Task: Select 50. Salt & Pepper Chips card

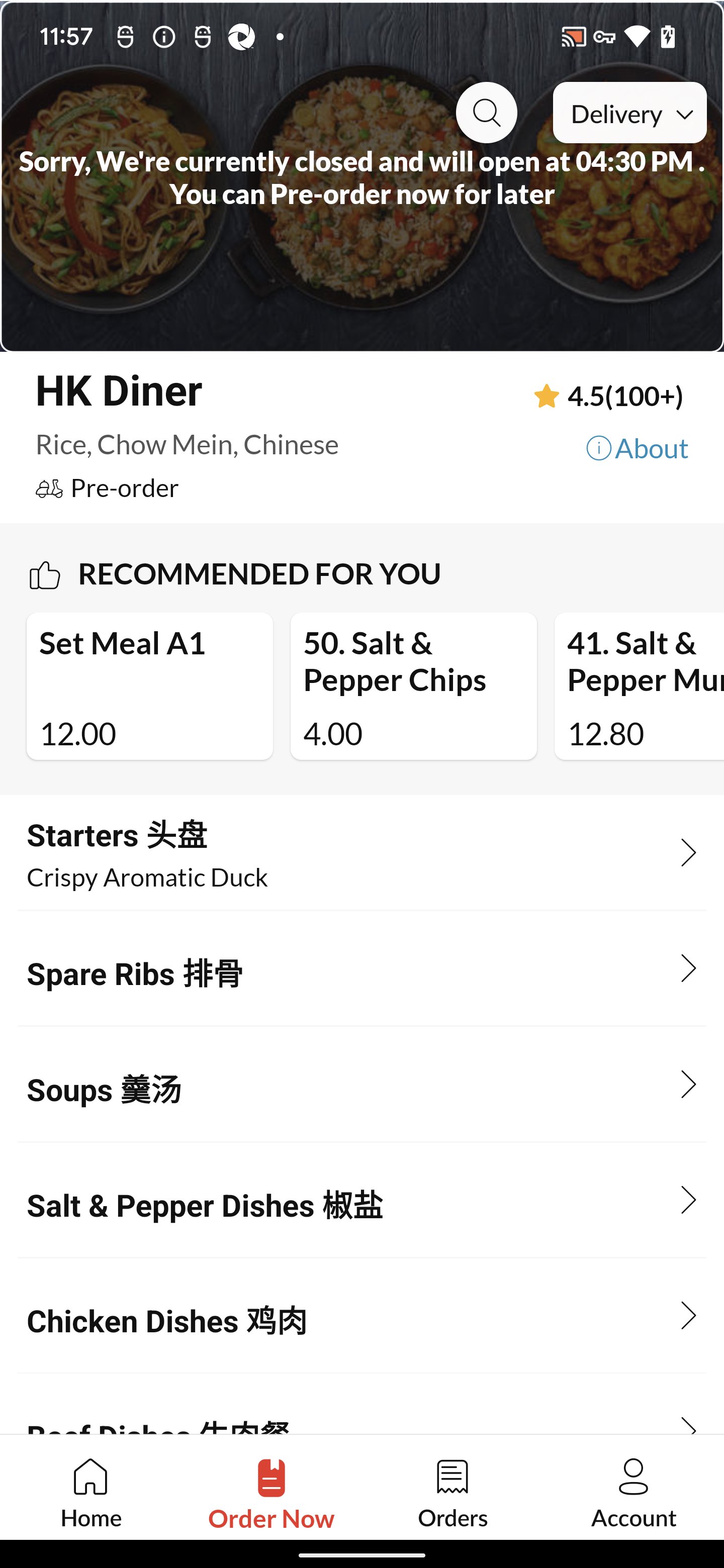Action: (x=413, y=686)
